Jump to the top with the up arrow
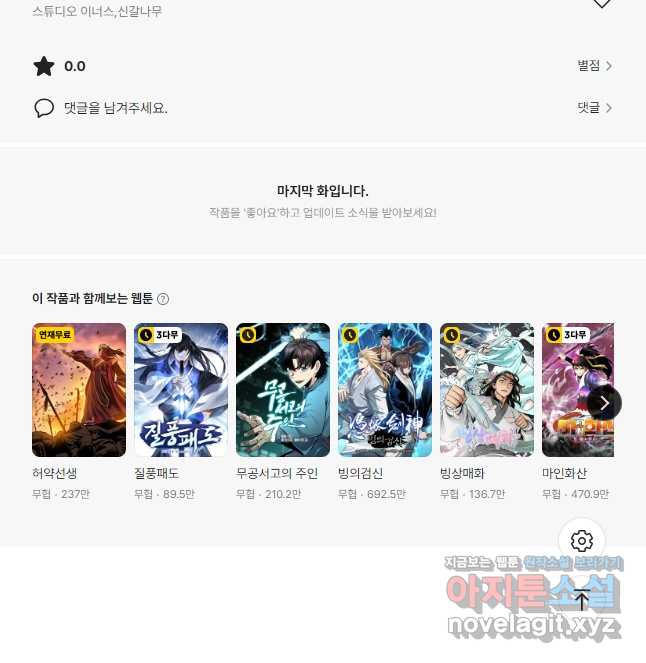This screenshot has height=663, width=646. (x=582, y=601)
